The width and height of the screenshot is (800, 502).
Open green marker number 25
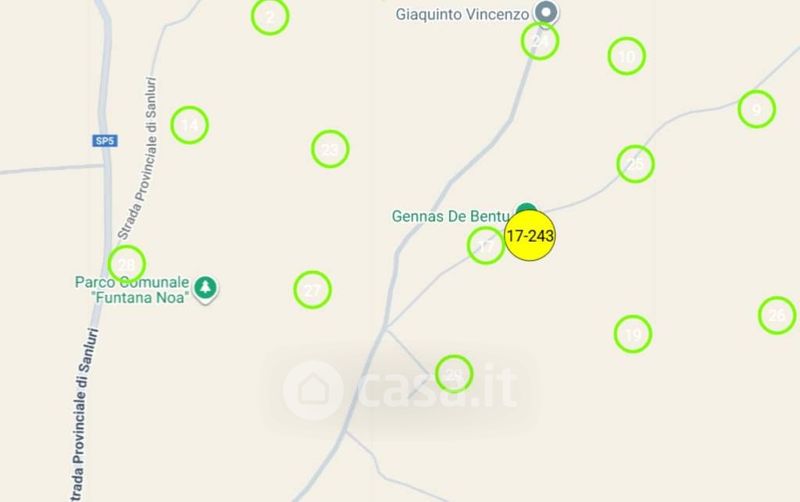click(635, 164)
